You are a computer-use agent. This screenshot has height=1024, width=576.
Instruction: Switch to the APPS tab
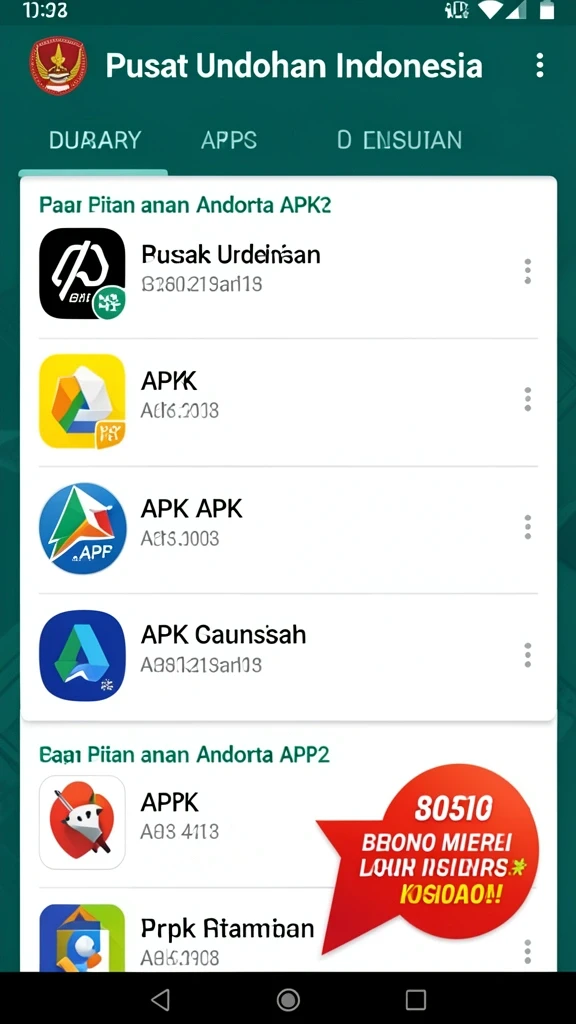pos(229,140)
